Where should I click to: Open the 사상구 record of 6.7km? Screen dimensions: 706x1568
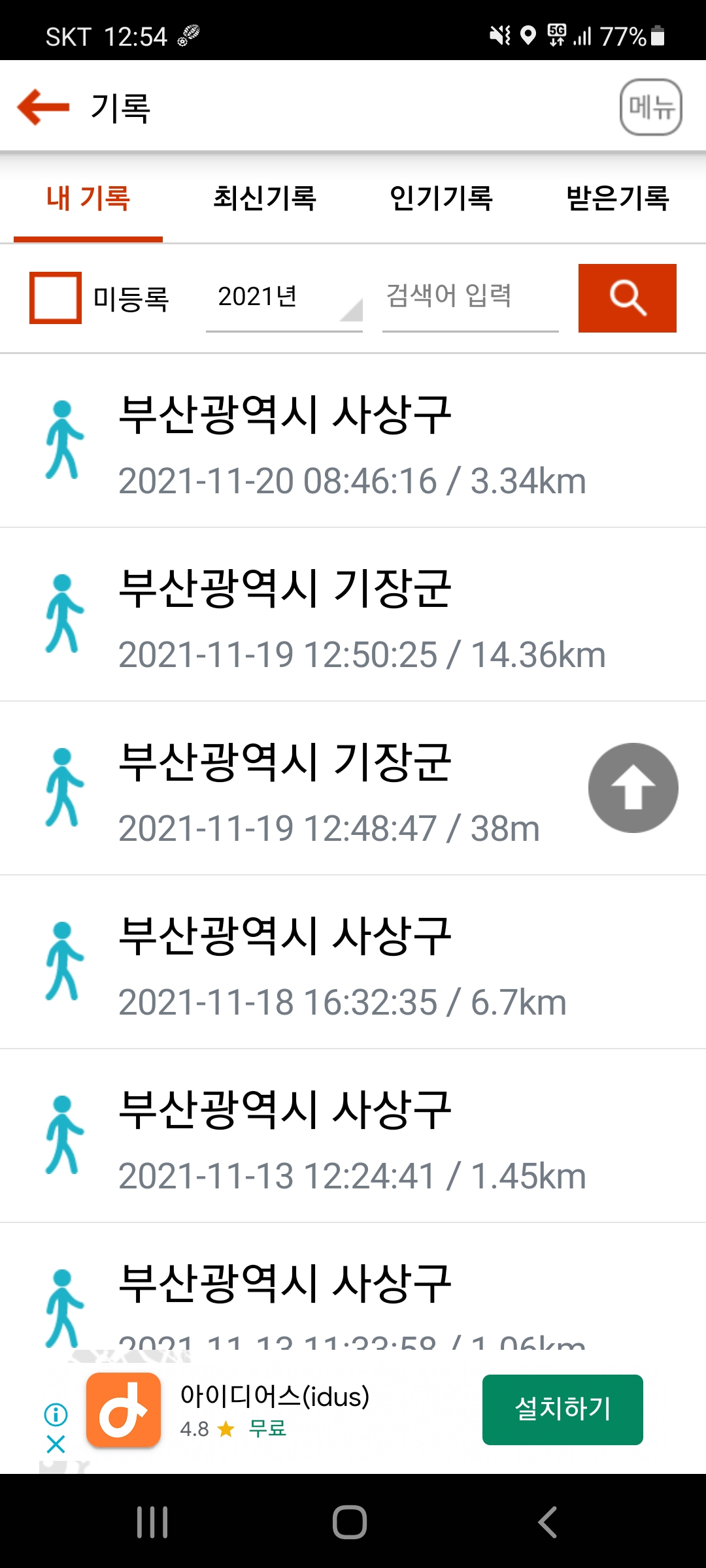click(x=353, y=962)
